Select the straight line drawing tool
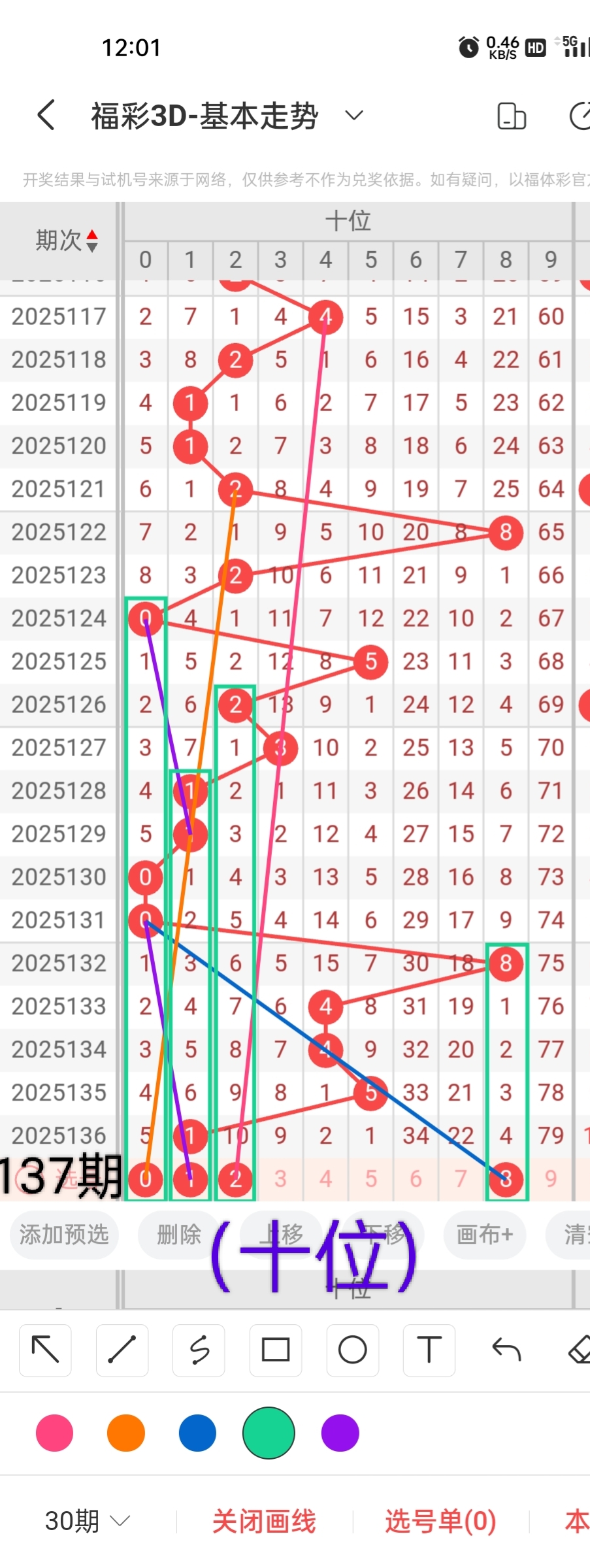The height and width of the screenshot is (1568, 590). pyautogui.click(x=122, y=1350)
